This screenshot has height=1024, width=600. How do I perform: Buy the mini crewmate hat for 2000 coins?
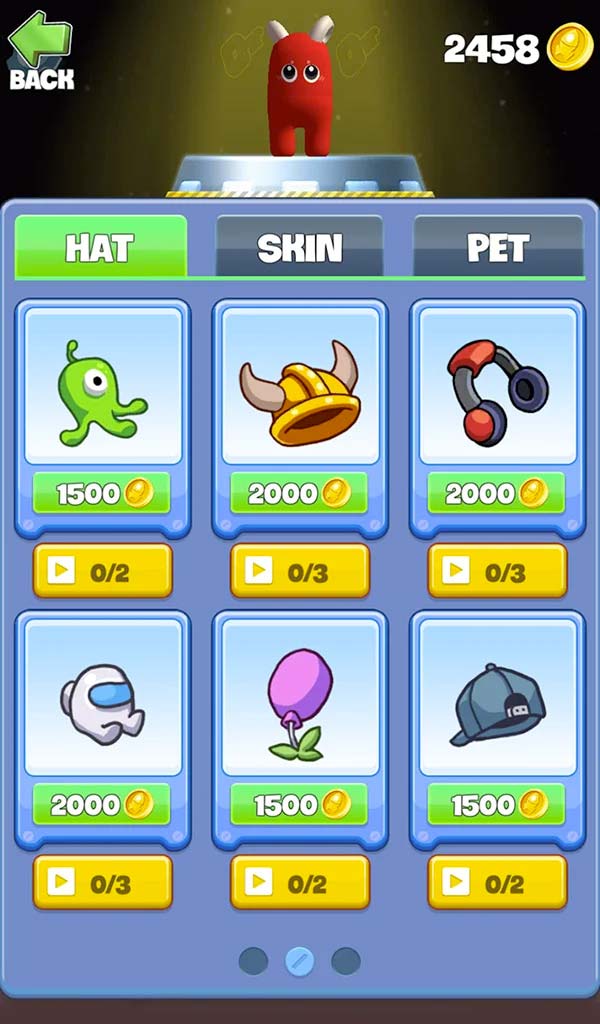tap(102, 804)
